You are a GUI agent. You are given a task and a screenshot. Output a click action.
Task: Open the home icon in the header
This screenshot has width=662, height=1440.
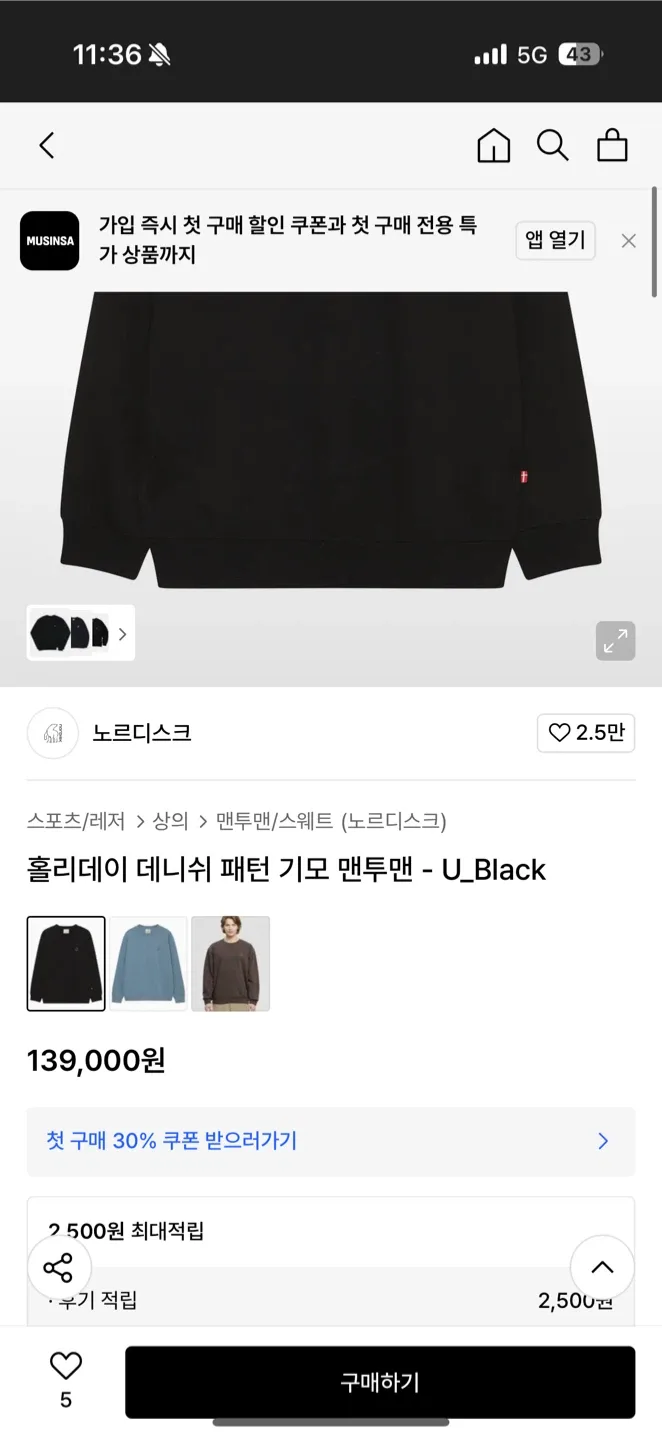pyautogui.click(x=493, y=146)
